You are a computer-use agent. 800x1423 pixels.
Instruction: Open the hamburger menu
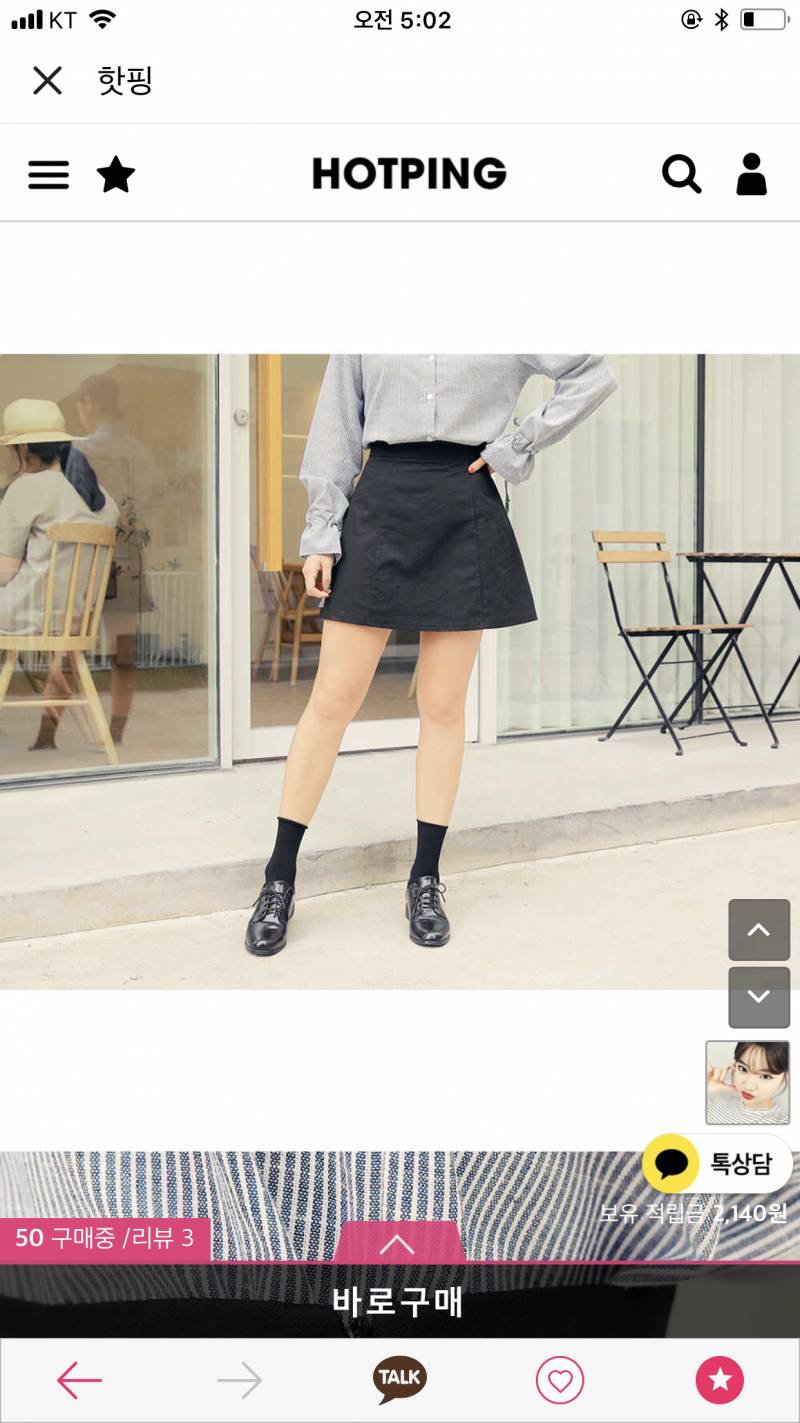(x=48, y=175)
